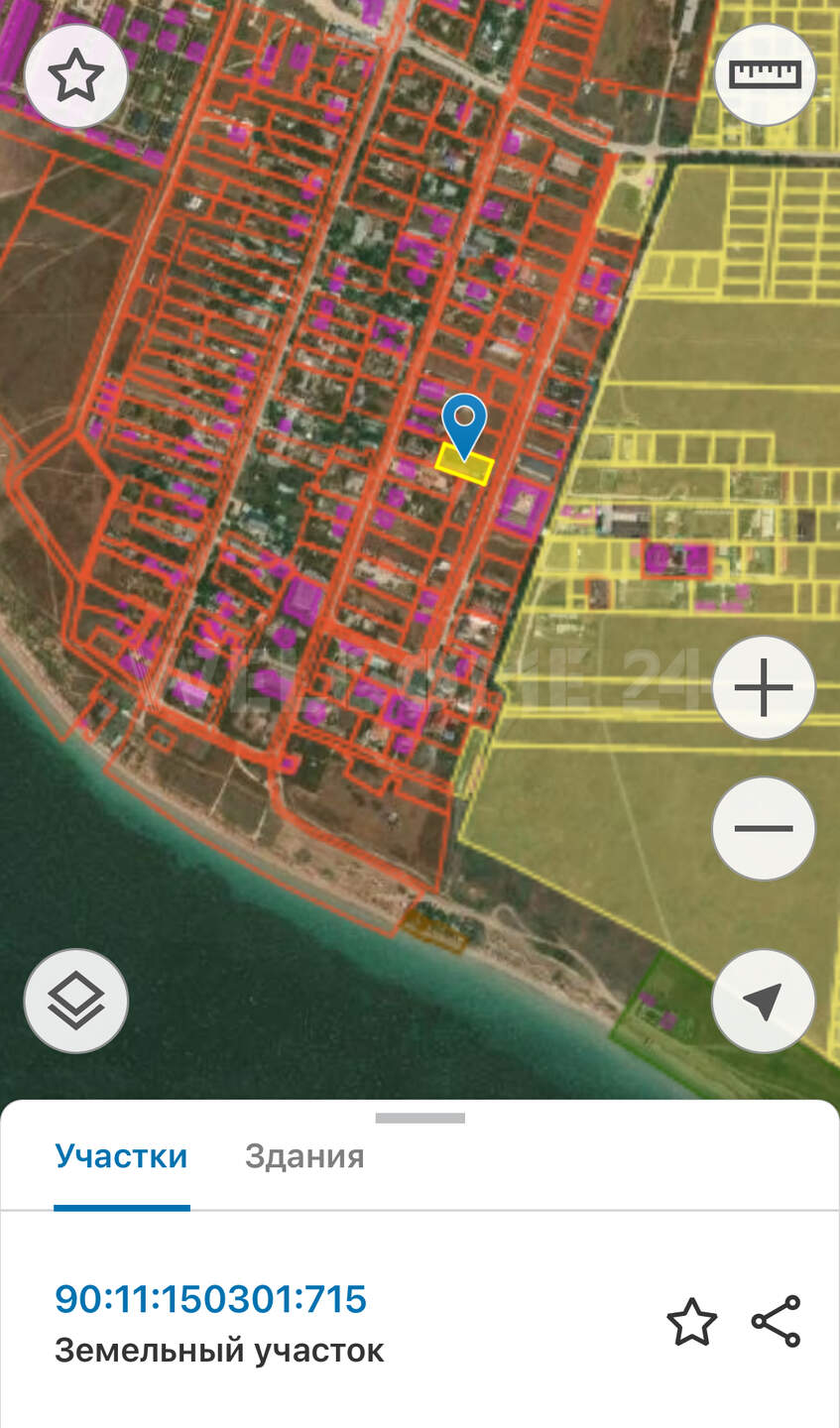Share parcel 90:11:150301:715
This screenshot has height=1428, width=840.
coord(776,1322)
